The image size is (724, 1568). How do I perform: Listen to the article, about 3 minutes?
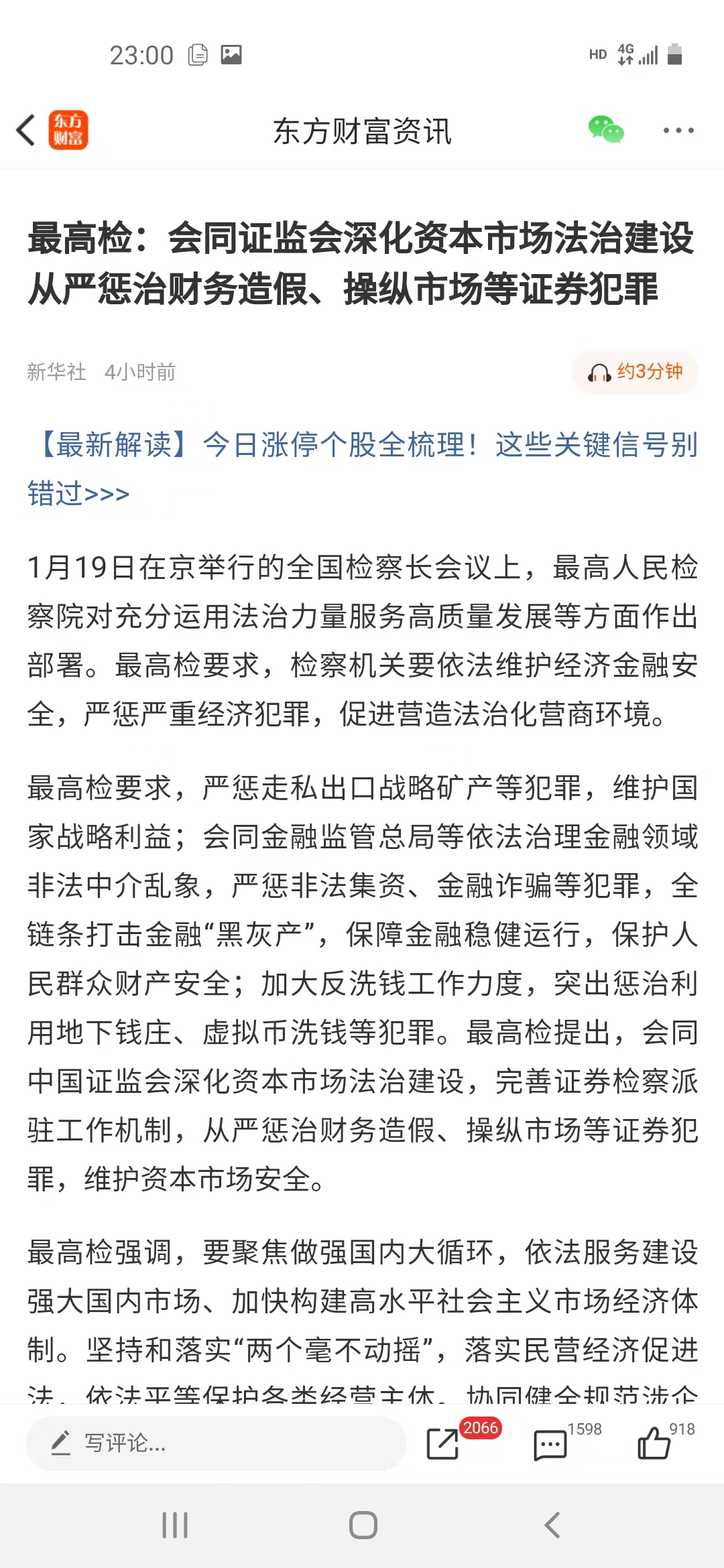(x=636, y=372)
